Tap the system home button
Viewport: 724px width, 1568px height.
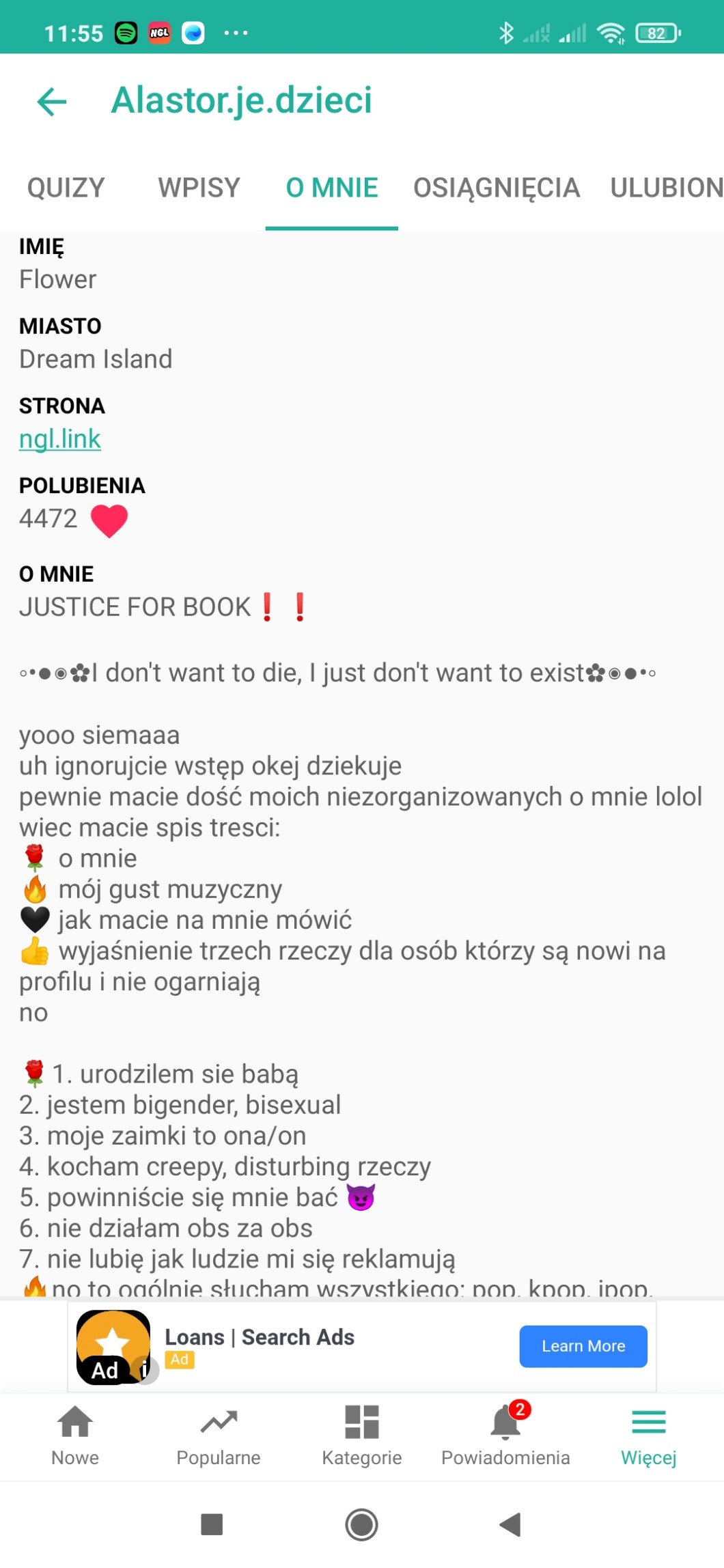point(362,1524)
